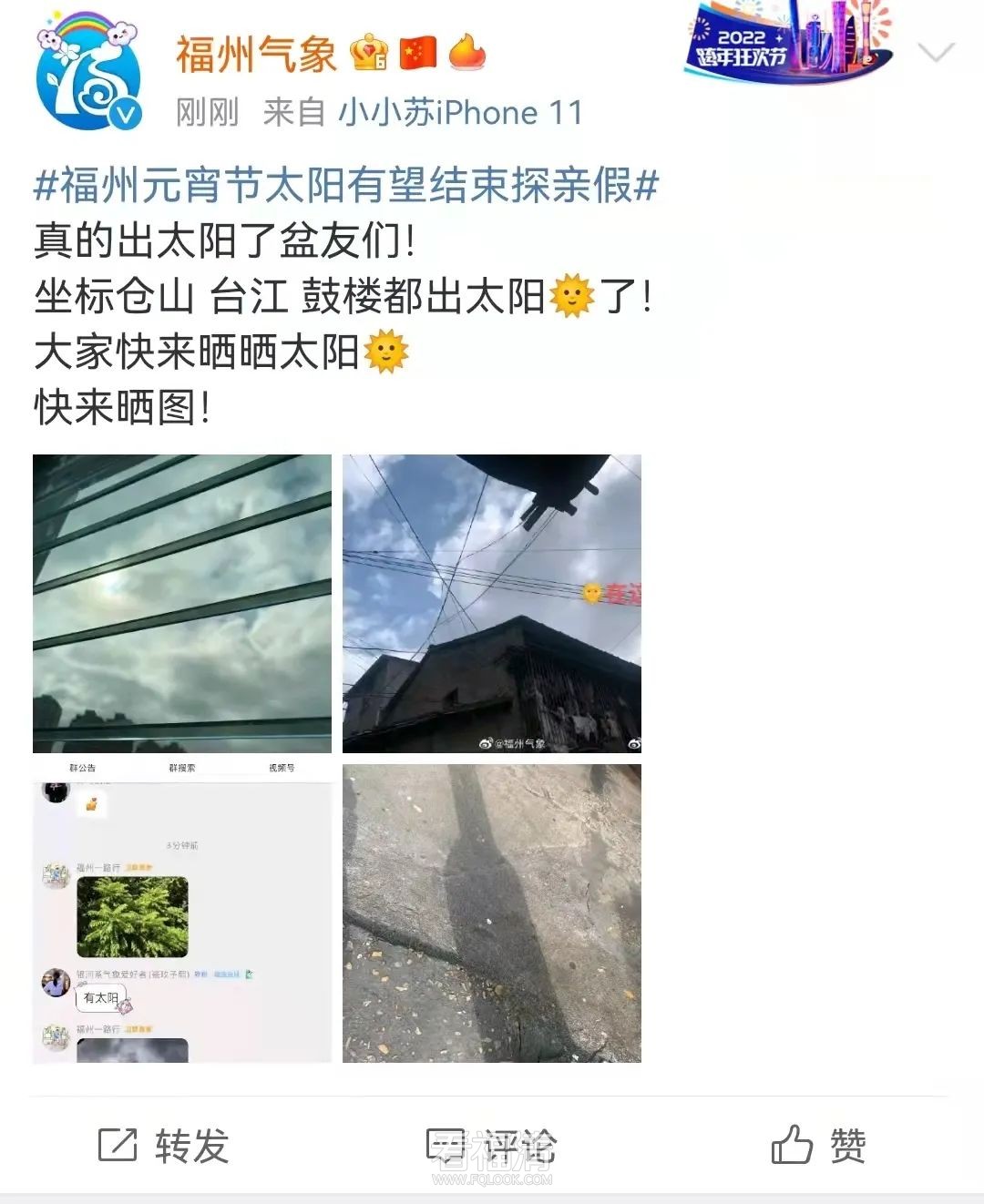Image resolution: width=984 pixels, height=1204 pixels.
Task: Open hashtag 福州元宵节太阳有望结束探亲假
Action: click(346, 187)
